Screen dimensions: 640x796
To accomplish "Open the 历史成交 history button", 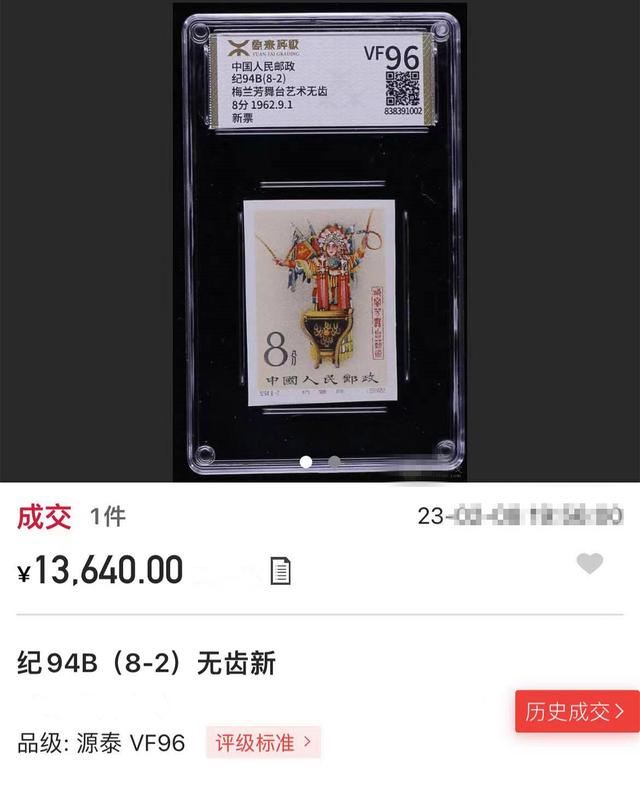I will [x=577, y=711].
